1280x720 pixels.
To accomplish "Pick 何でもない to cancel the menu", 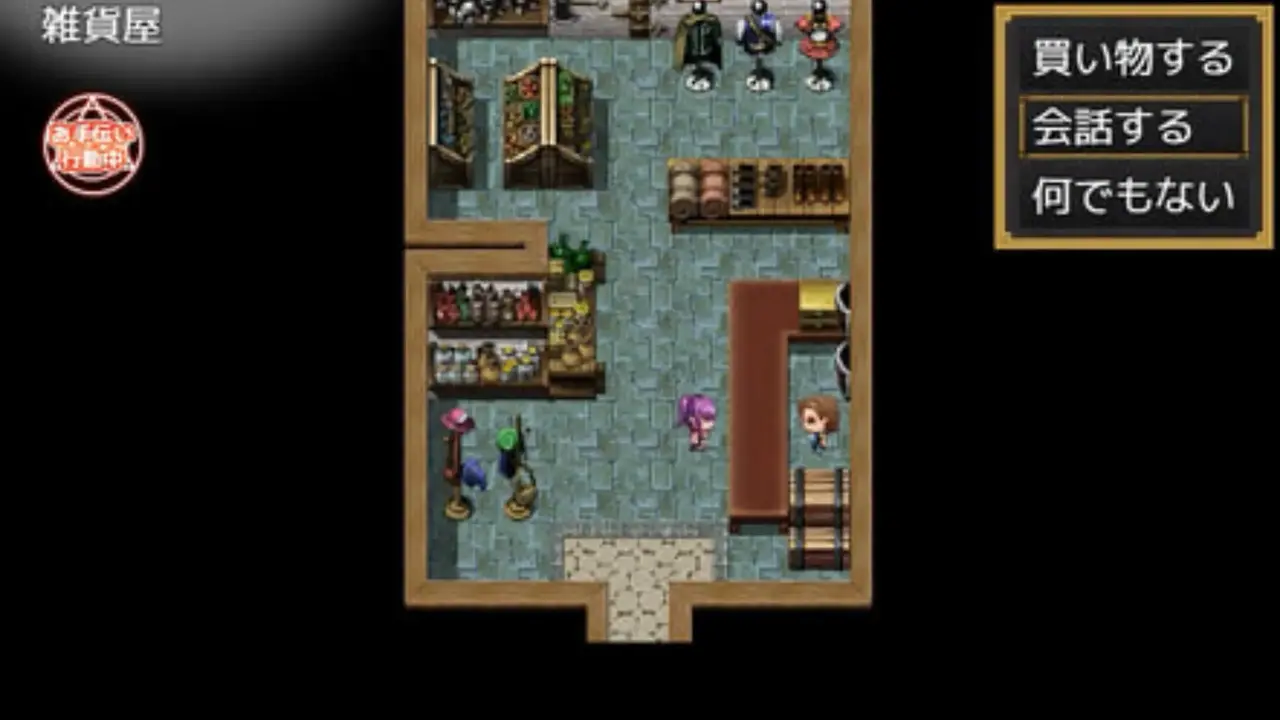I will (1133, 196).
